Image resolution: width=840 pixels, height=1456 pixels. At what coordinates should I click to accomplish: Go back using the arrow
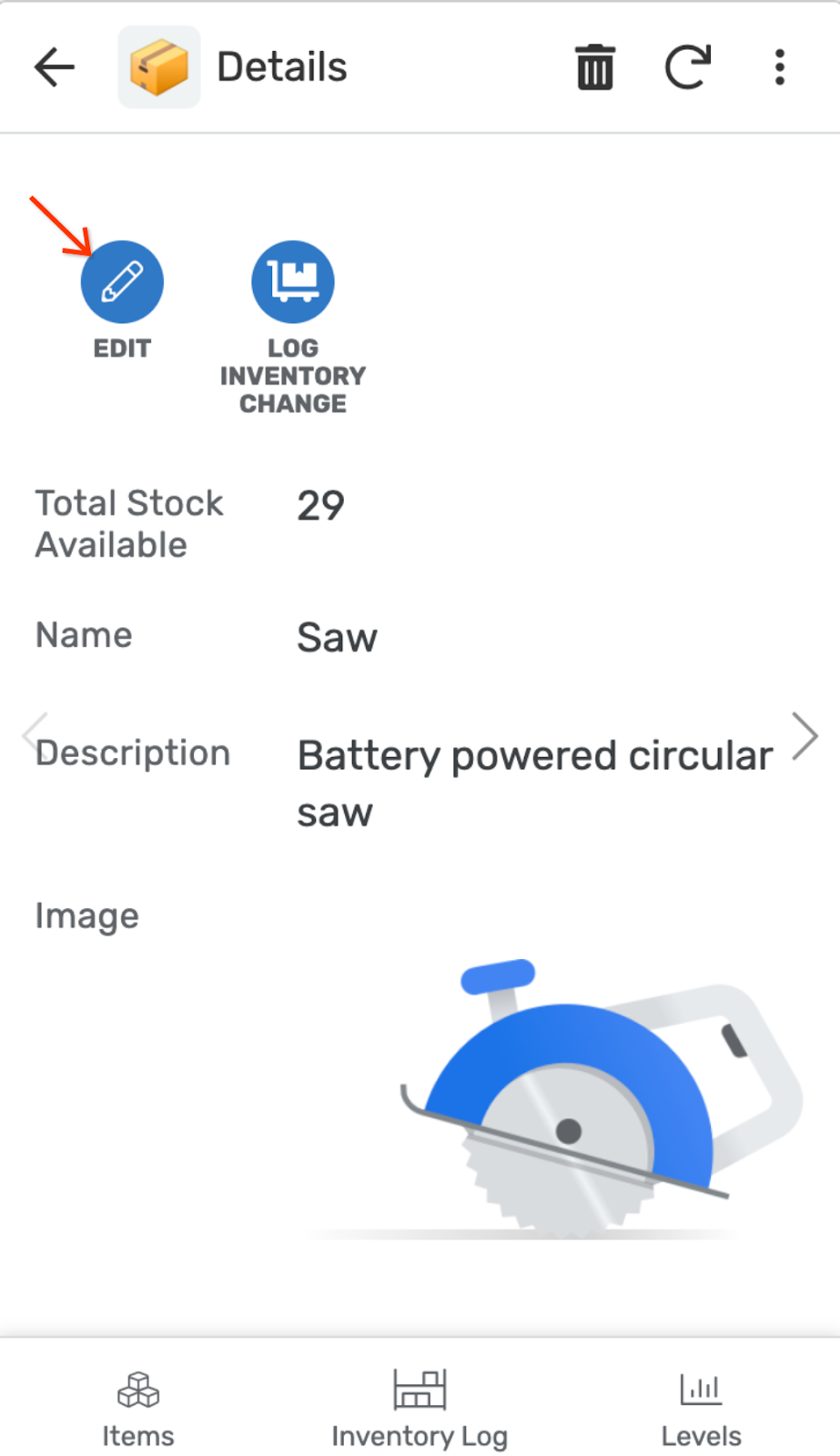(x=55, y=67)
